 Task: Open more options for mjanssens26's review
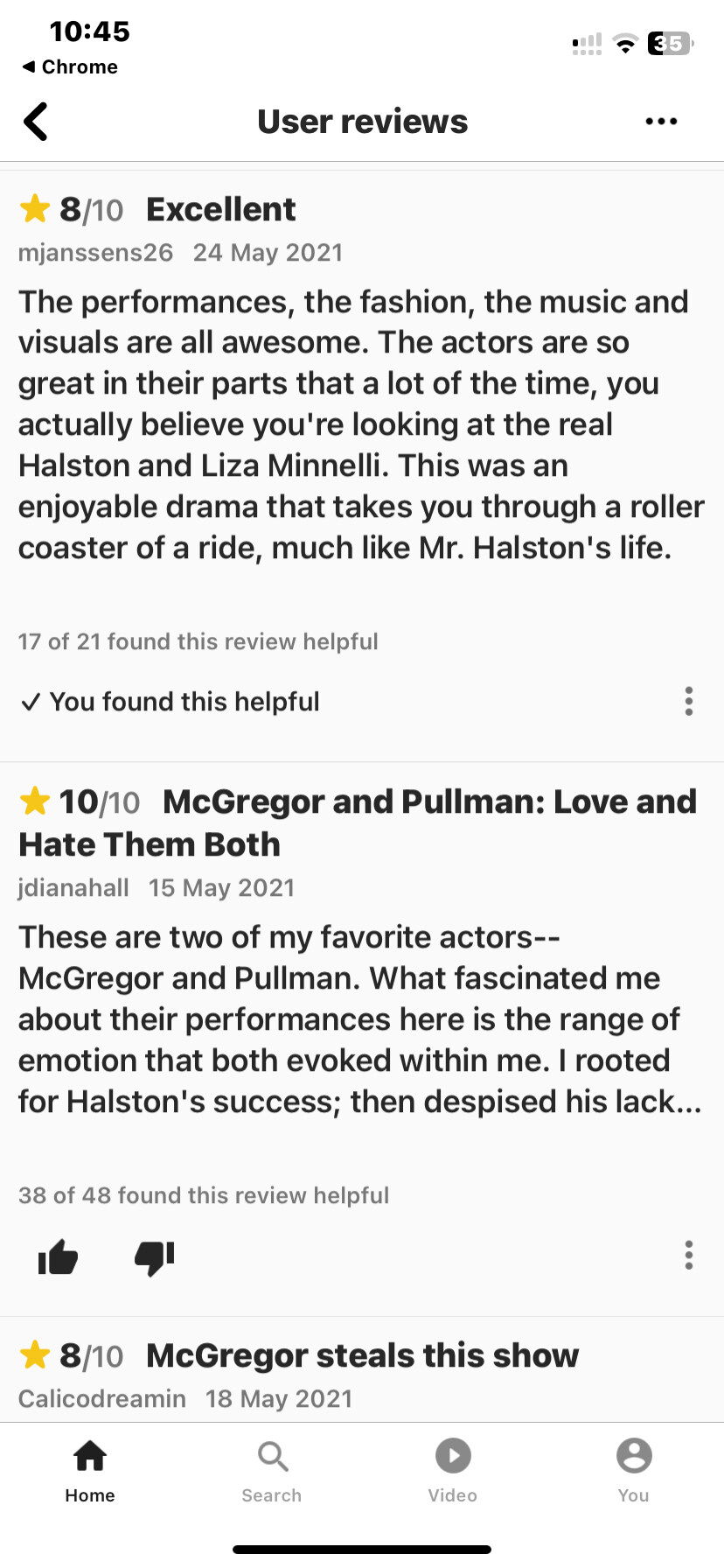(x=689, y=702)
